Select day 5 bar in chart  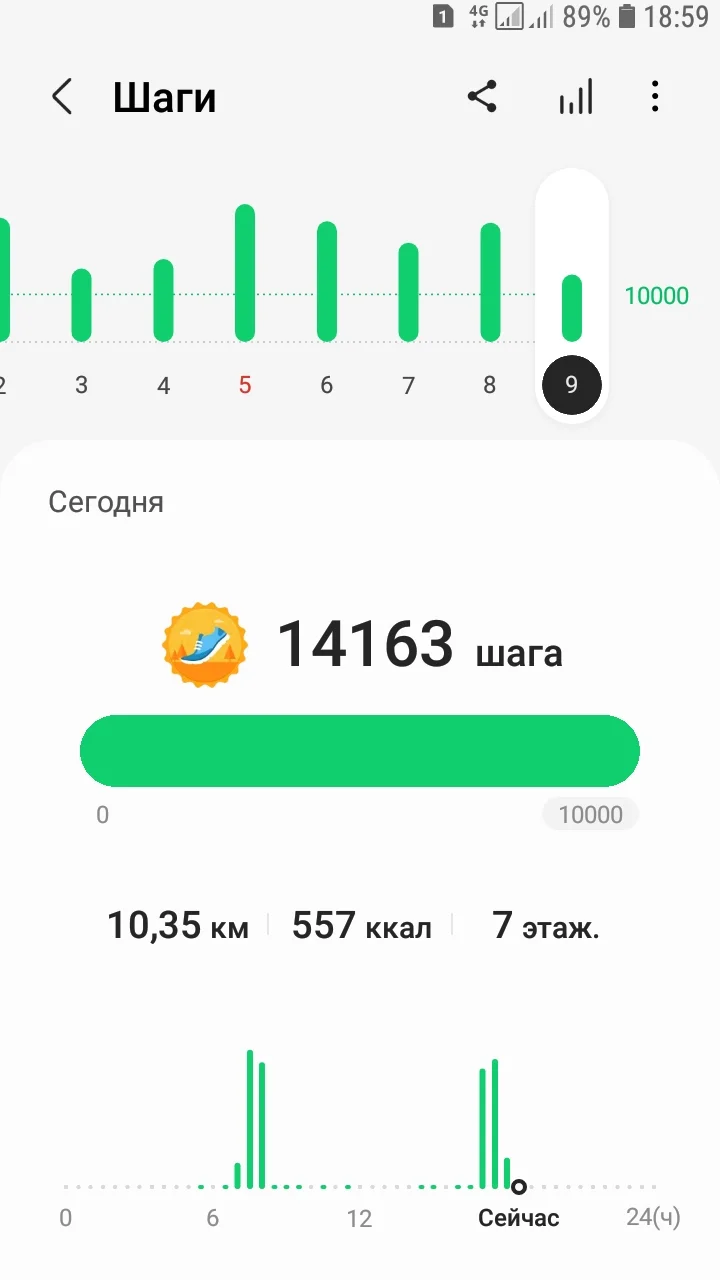pos(245,273)
